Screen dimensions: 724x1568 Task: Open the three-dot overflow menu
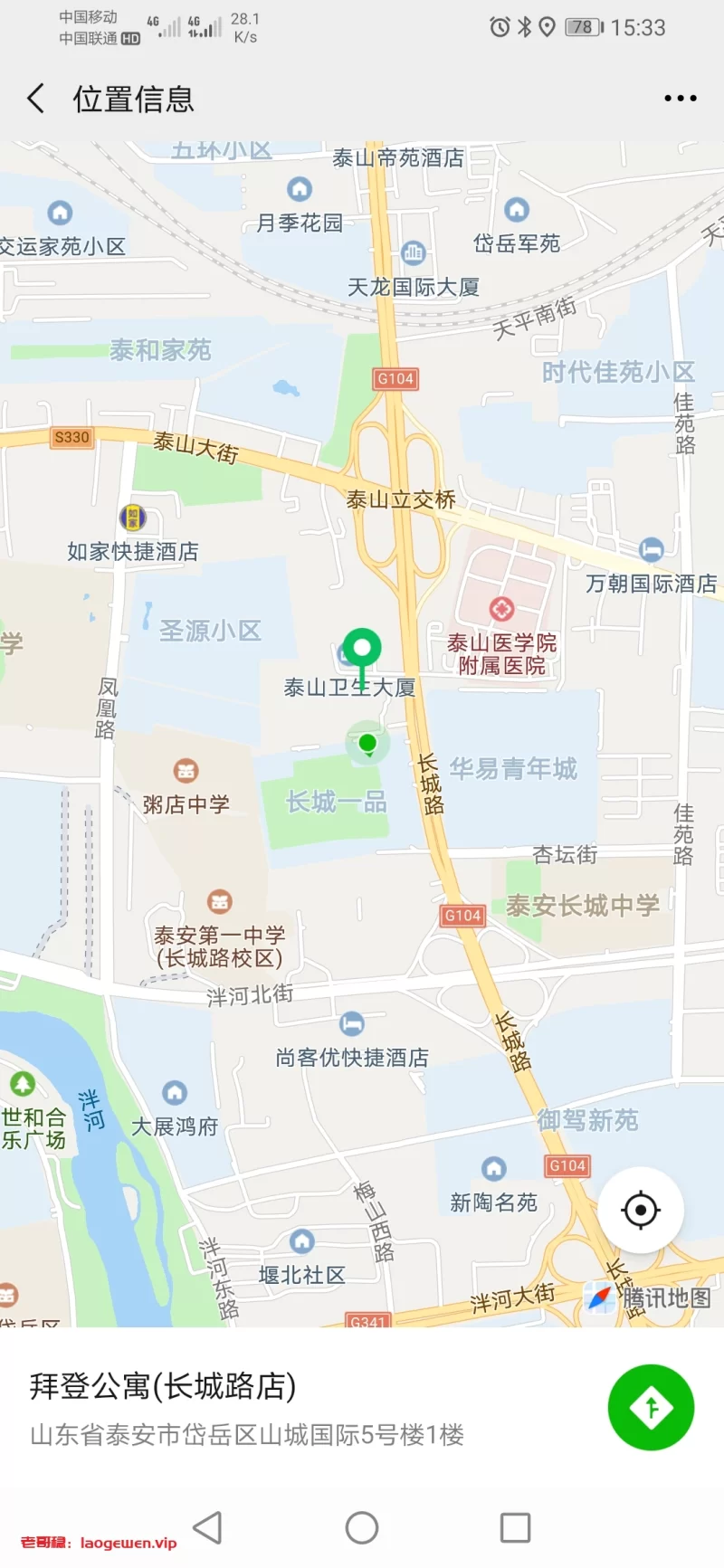coord(680,99)
